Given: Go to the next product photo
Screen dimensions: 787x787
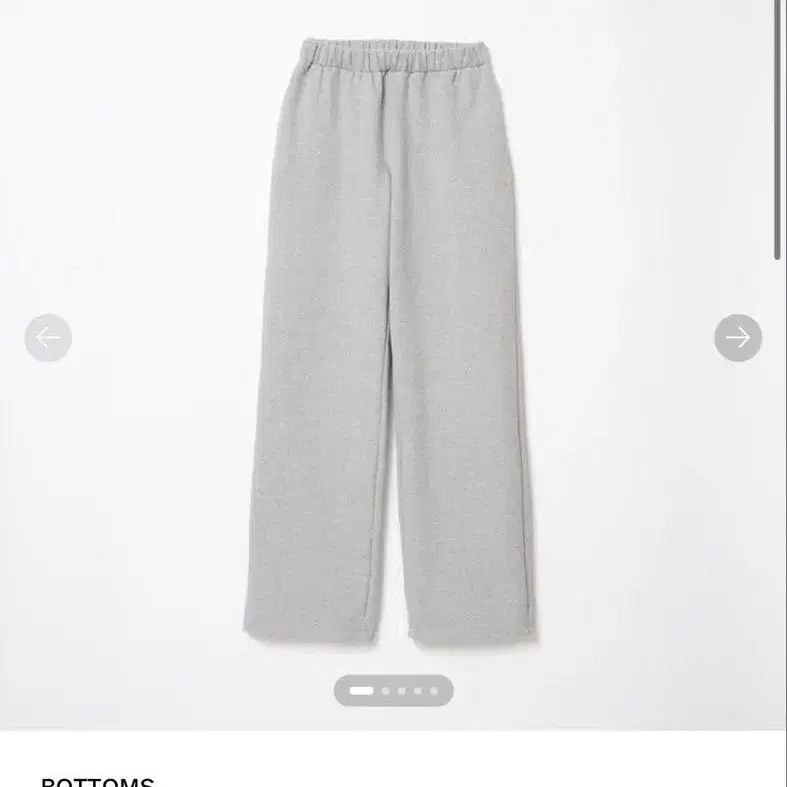Looking at the screenshot, I should click(x=738, y=338).
